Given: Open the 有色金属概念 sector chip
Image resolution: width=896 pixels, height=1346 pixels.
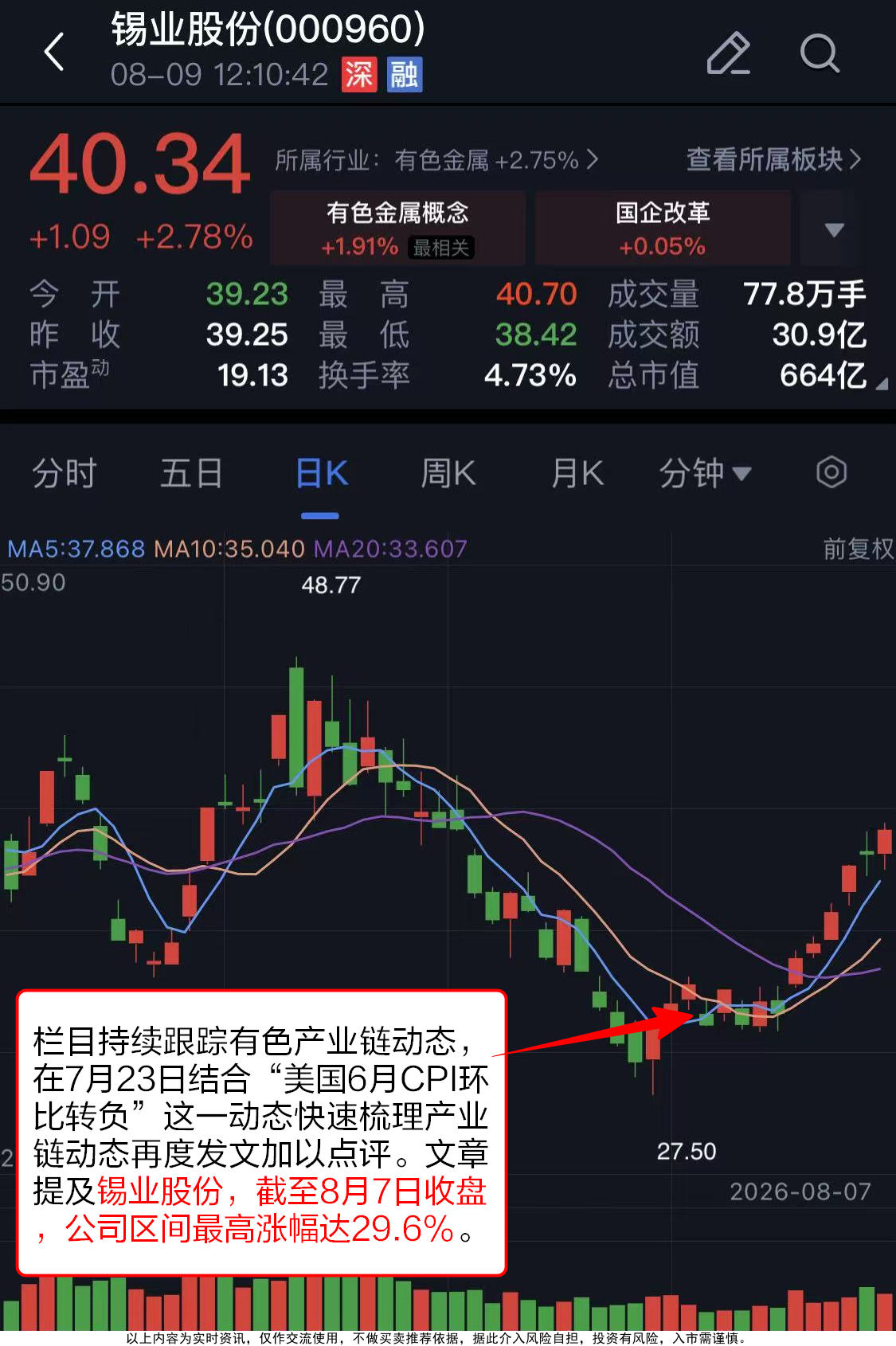Looking at the screenshot, I should pos(397,229).
